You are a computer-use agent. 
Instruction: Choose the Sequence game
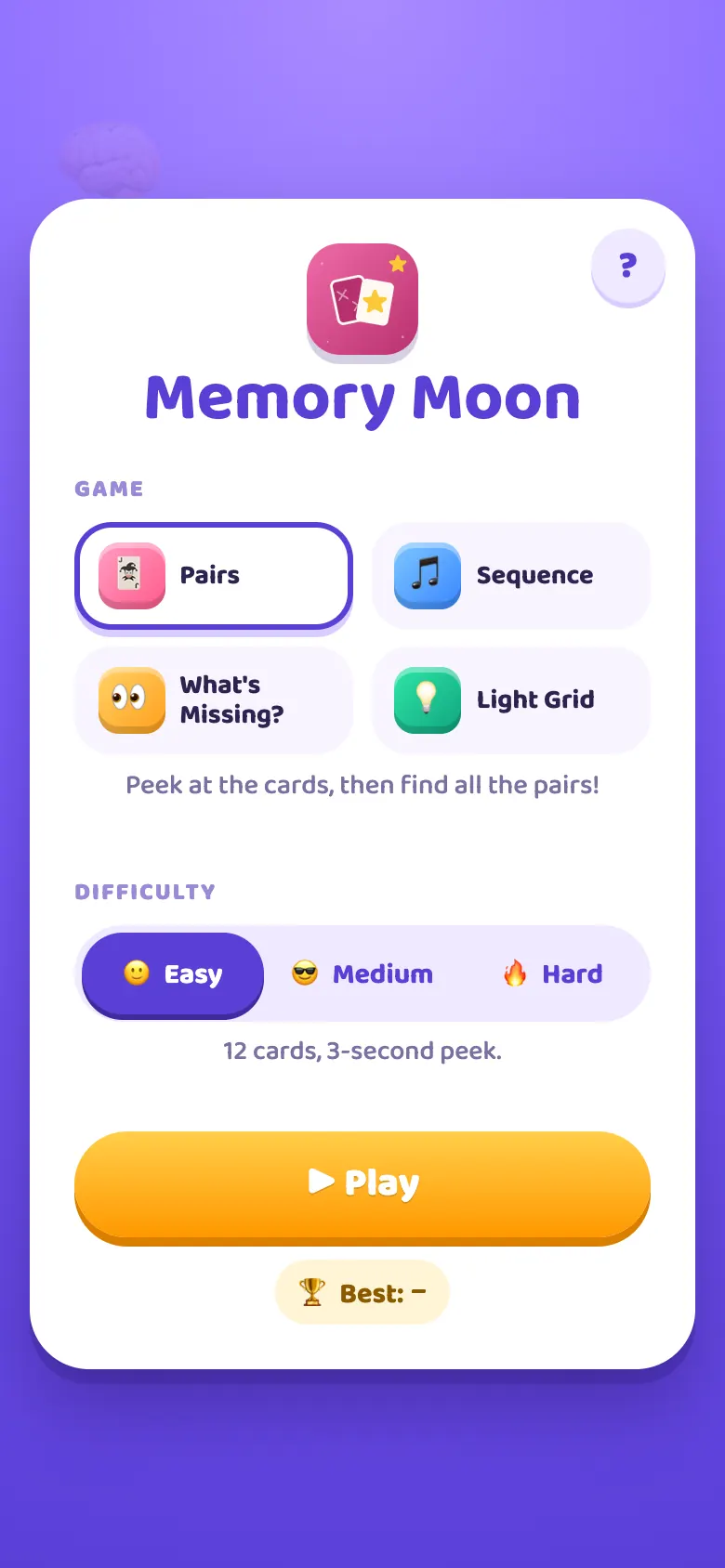[511, 576]
